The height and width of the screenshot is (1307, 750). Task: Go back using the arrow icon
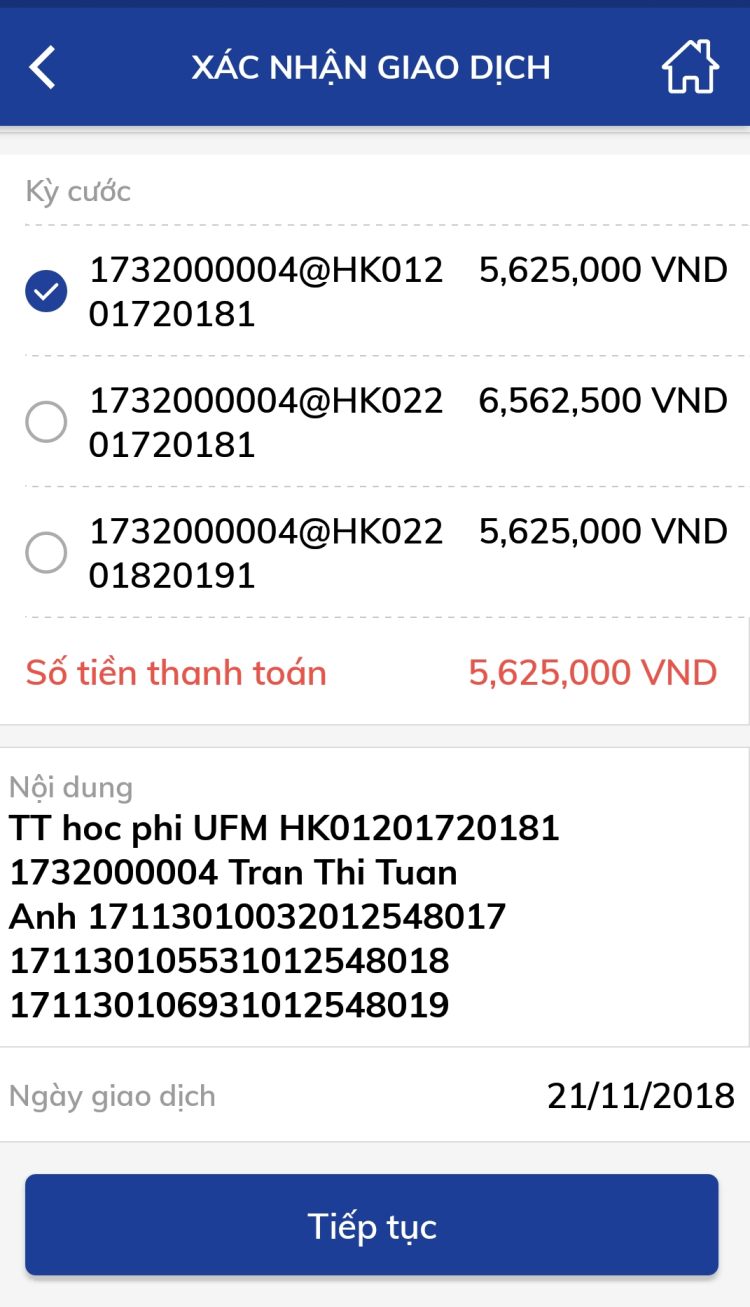(x=42, y=68)
